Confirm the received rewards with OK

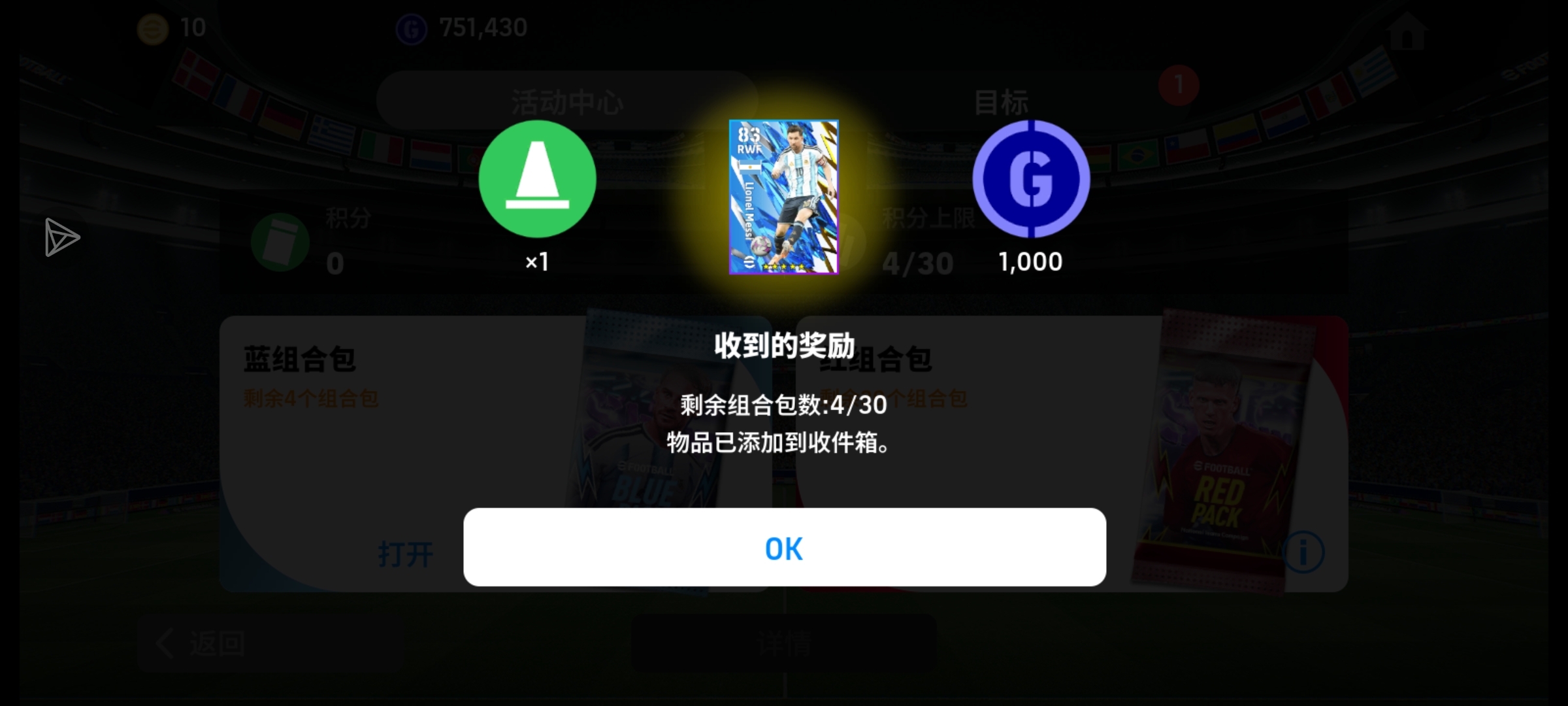(x=784, y=548)
